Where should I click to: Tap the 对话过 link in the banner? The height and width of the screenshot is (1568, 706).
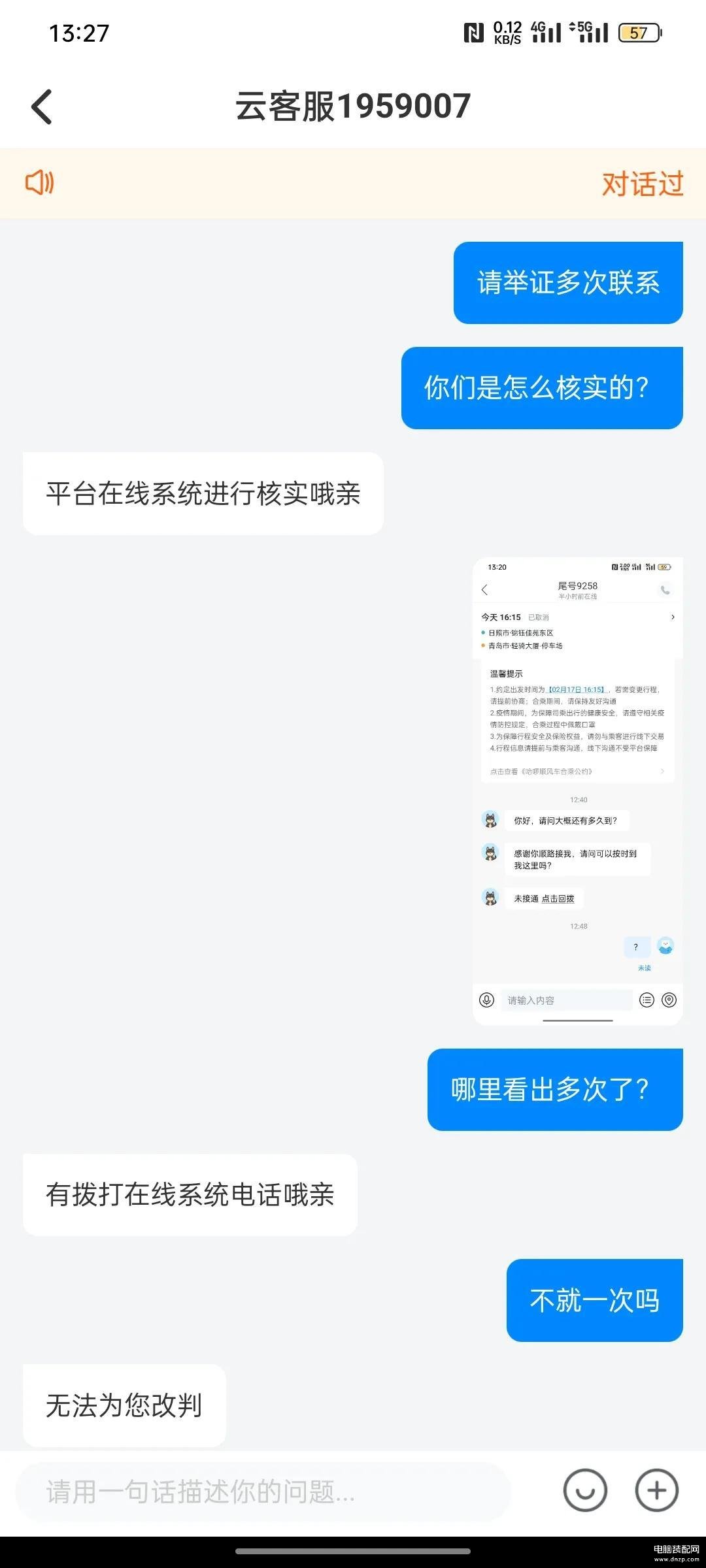click(642, 184)
